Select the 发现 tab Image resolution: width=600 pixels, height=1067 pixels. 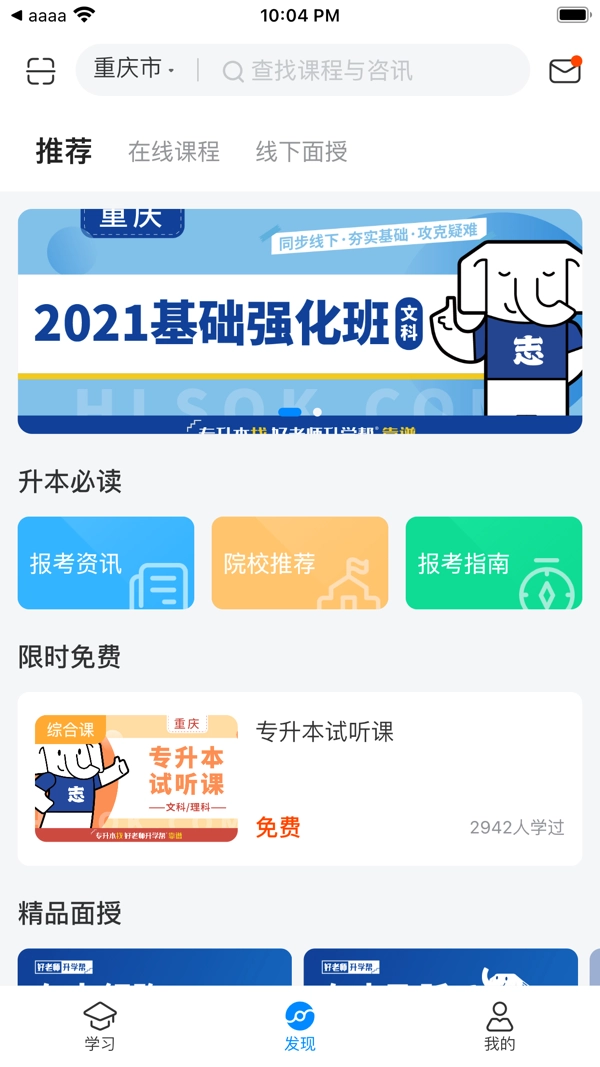pos(300,1026)
